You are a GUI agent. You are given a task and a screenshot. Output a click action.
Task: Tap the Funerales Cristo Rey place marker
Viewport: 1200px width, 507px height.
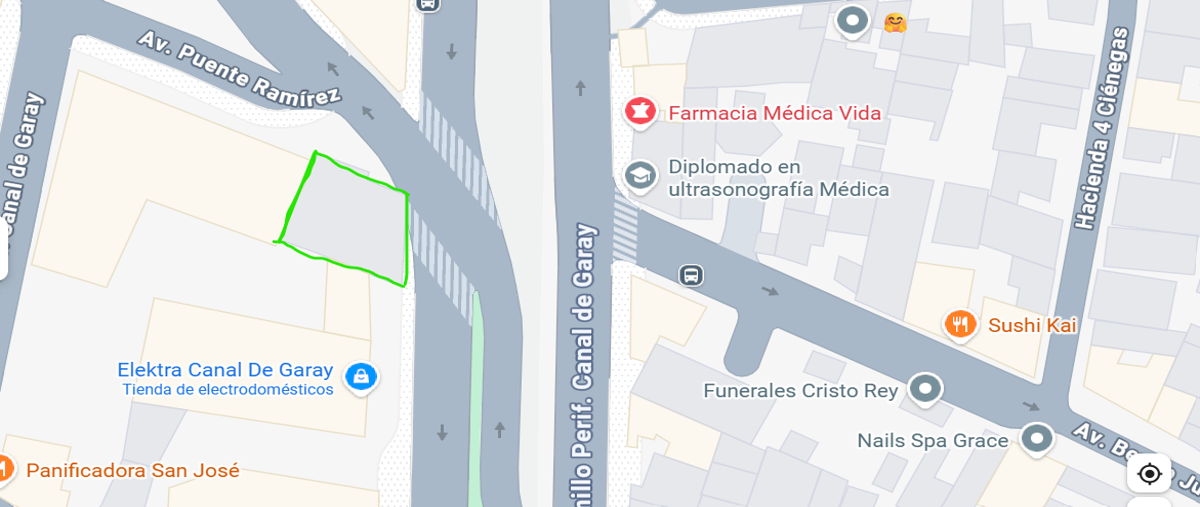coord(926,389)
